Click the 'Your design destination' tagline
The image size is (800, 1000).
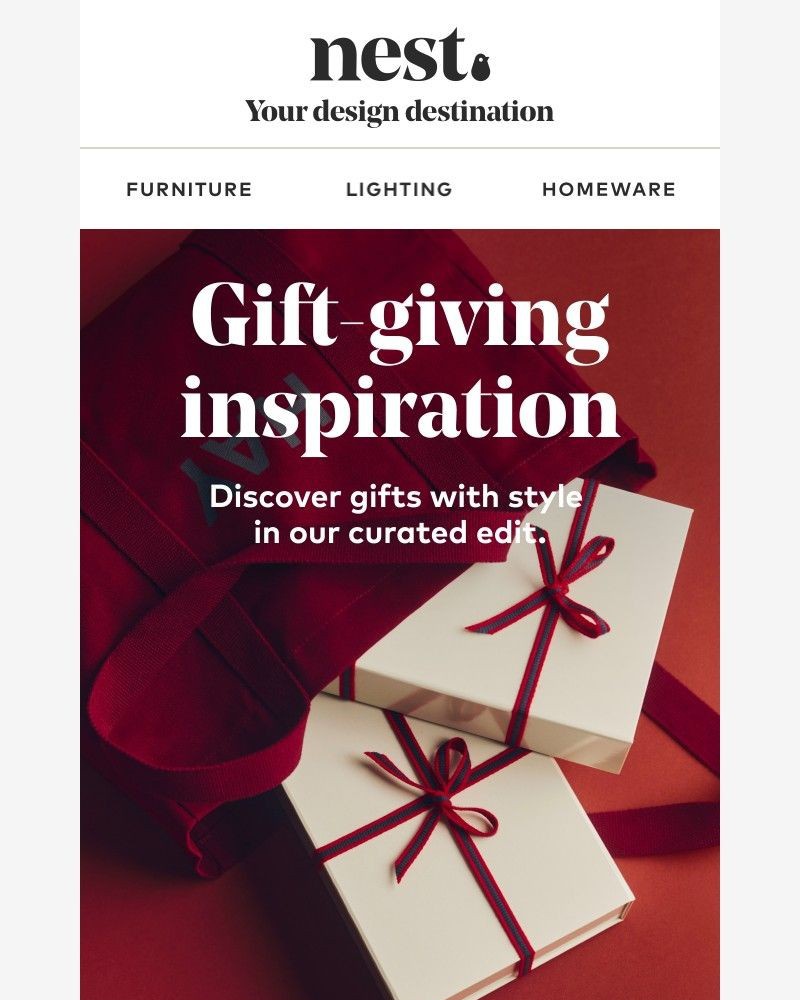coord(398,110)
